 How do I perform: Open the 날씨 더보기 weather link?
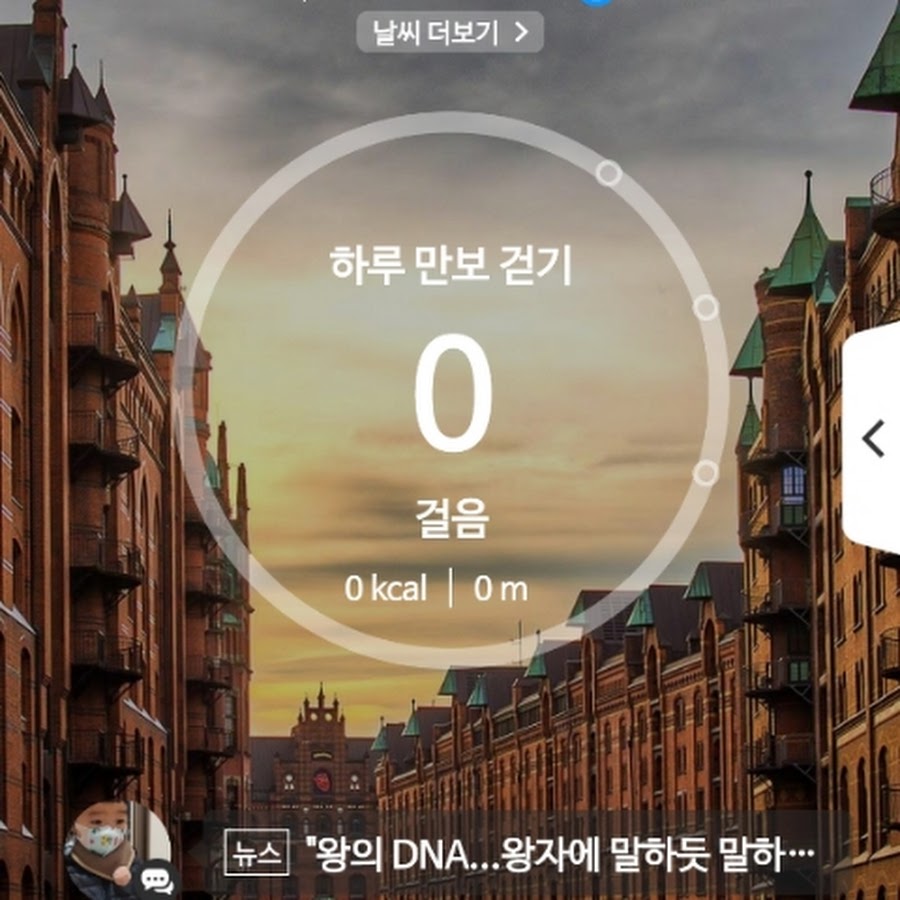click(x=450, y=32)
